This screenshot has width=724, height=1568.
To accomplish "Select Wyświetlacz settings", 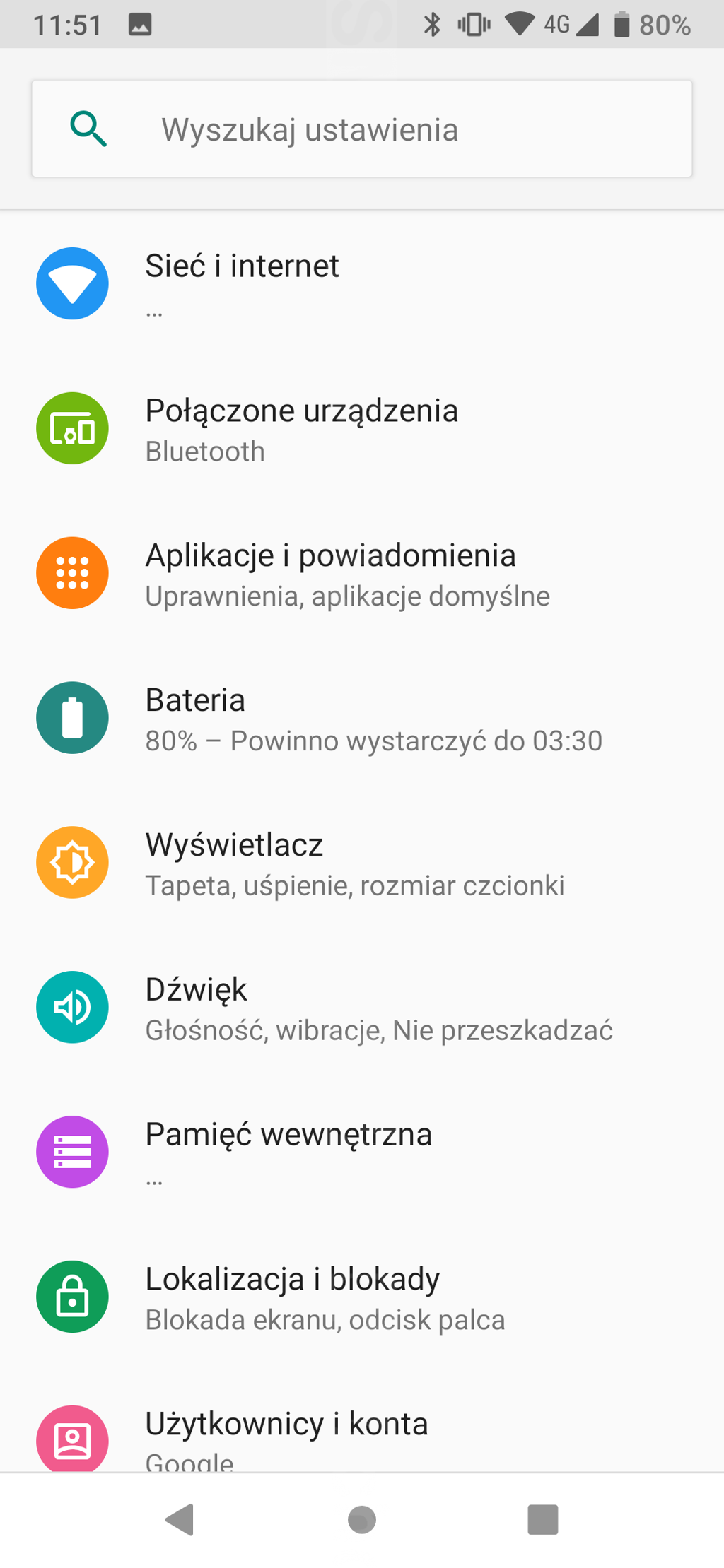I will tap(362, 863).
